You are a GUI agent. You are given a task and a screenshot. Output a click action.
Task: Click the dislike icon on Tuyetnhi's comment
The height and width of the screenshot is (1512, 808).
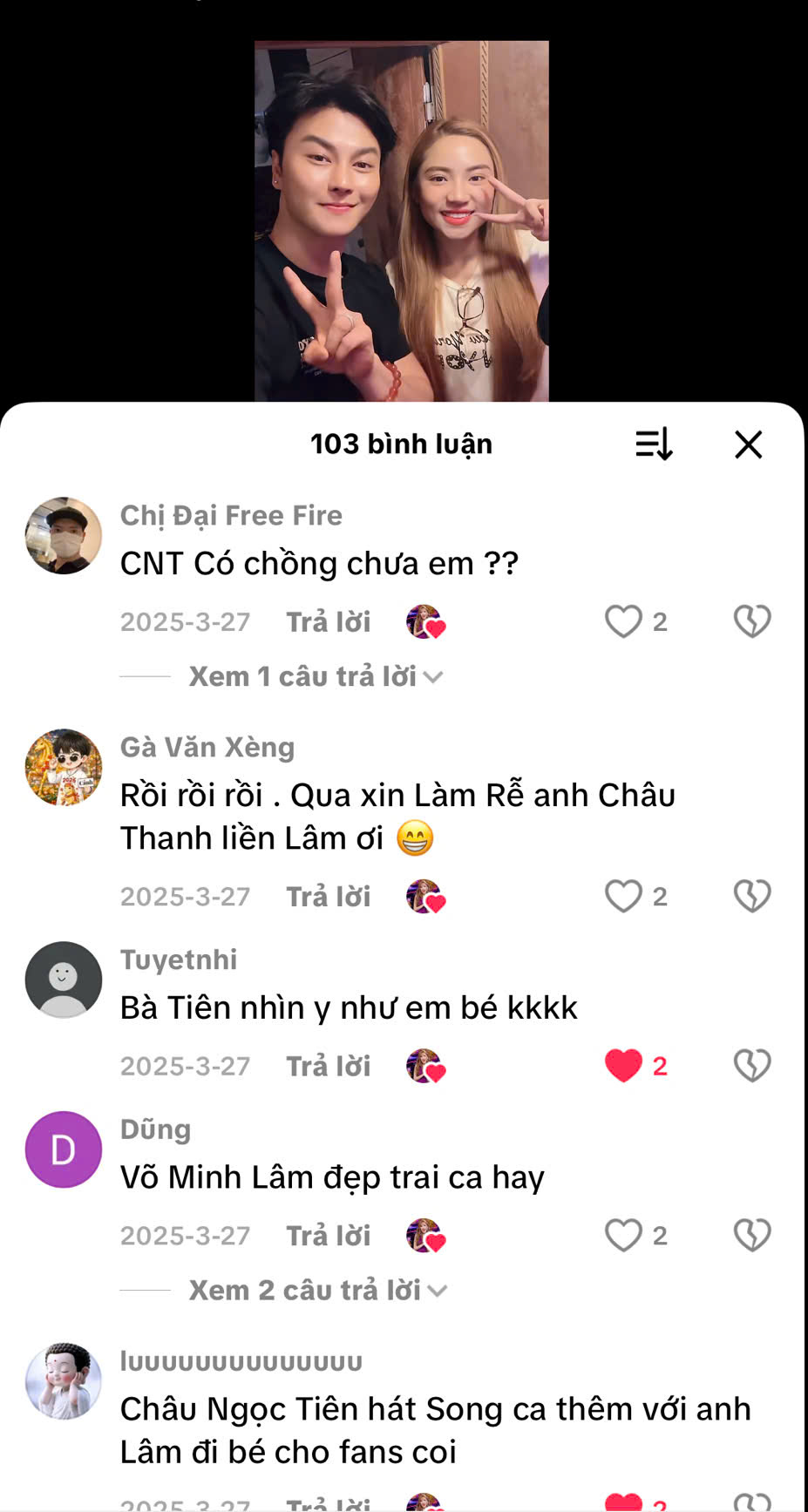[x=750, y=1064]
